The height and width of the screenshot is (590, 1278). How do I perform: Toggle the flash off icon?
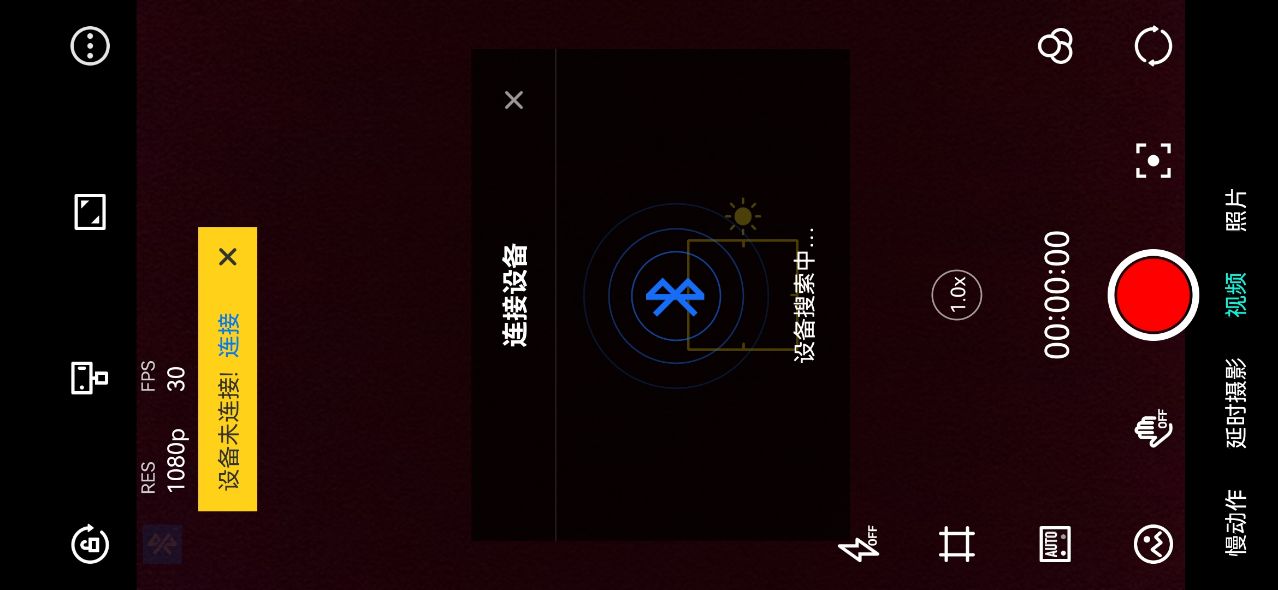858,546
